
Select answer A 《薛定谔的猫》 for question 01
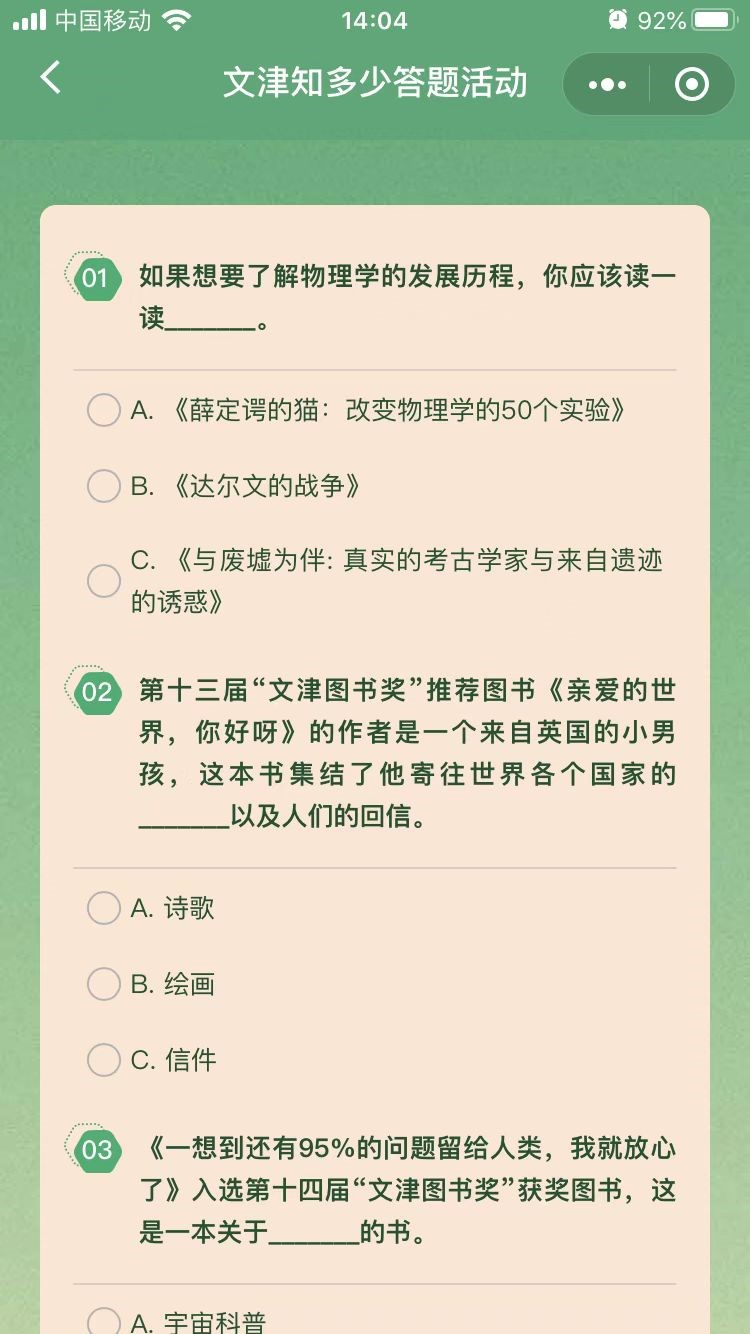click(x=104, y=410)
